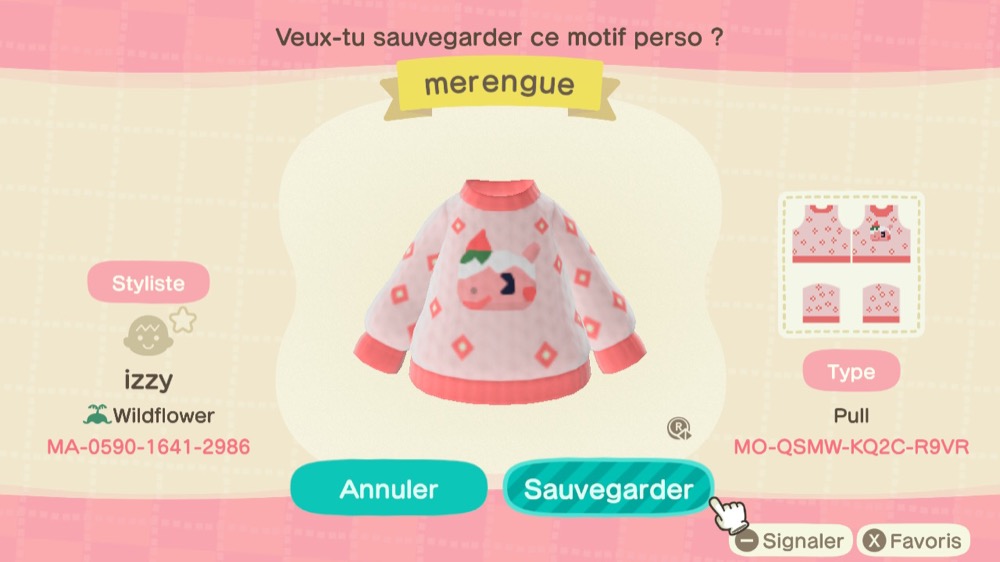Add the design to Favoris
This screenshot has height=562, width=1000.
(915, 542)
